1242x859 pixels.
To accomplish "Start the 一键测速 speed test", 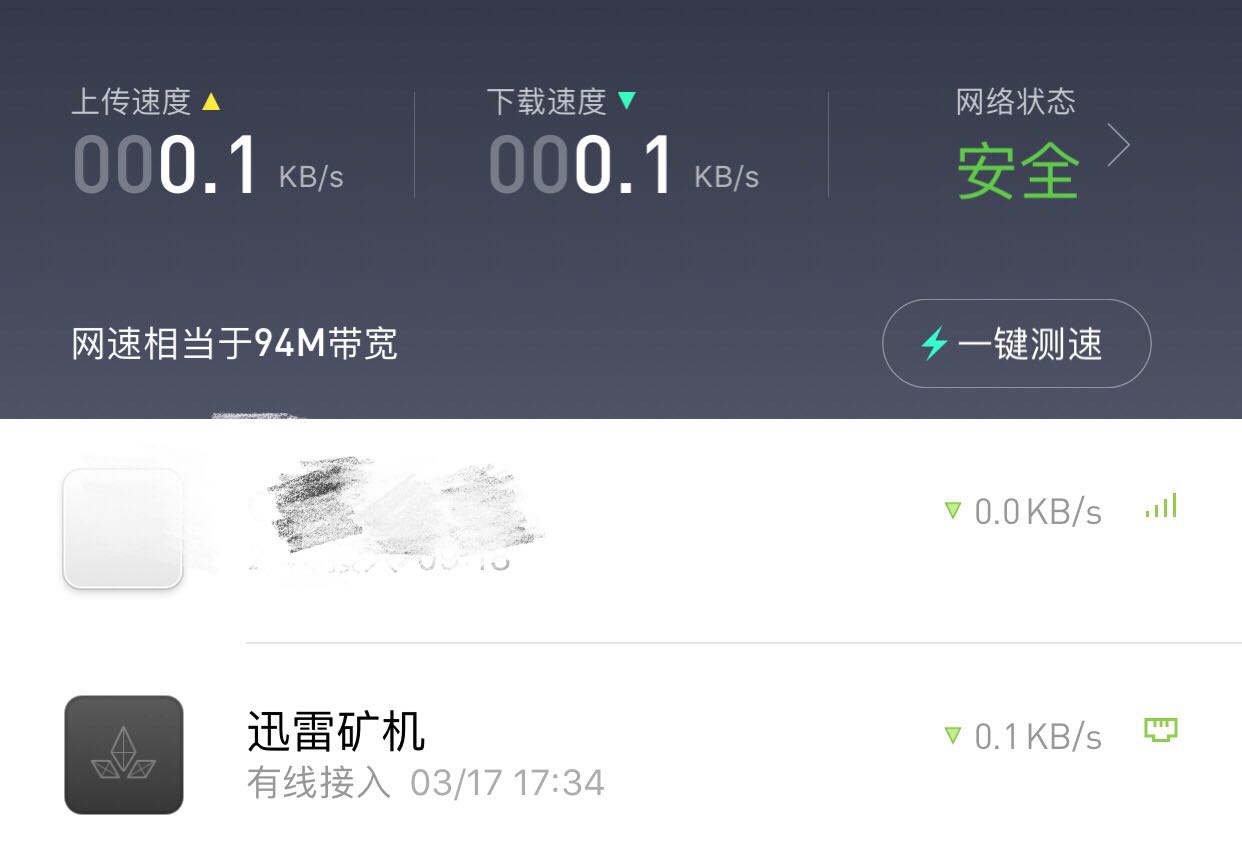I will (x=1016, y=344).
